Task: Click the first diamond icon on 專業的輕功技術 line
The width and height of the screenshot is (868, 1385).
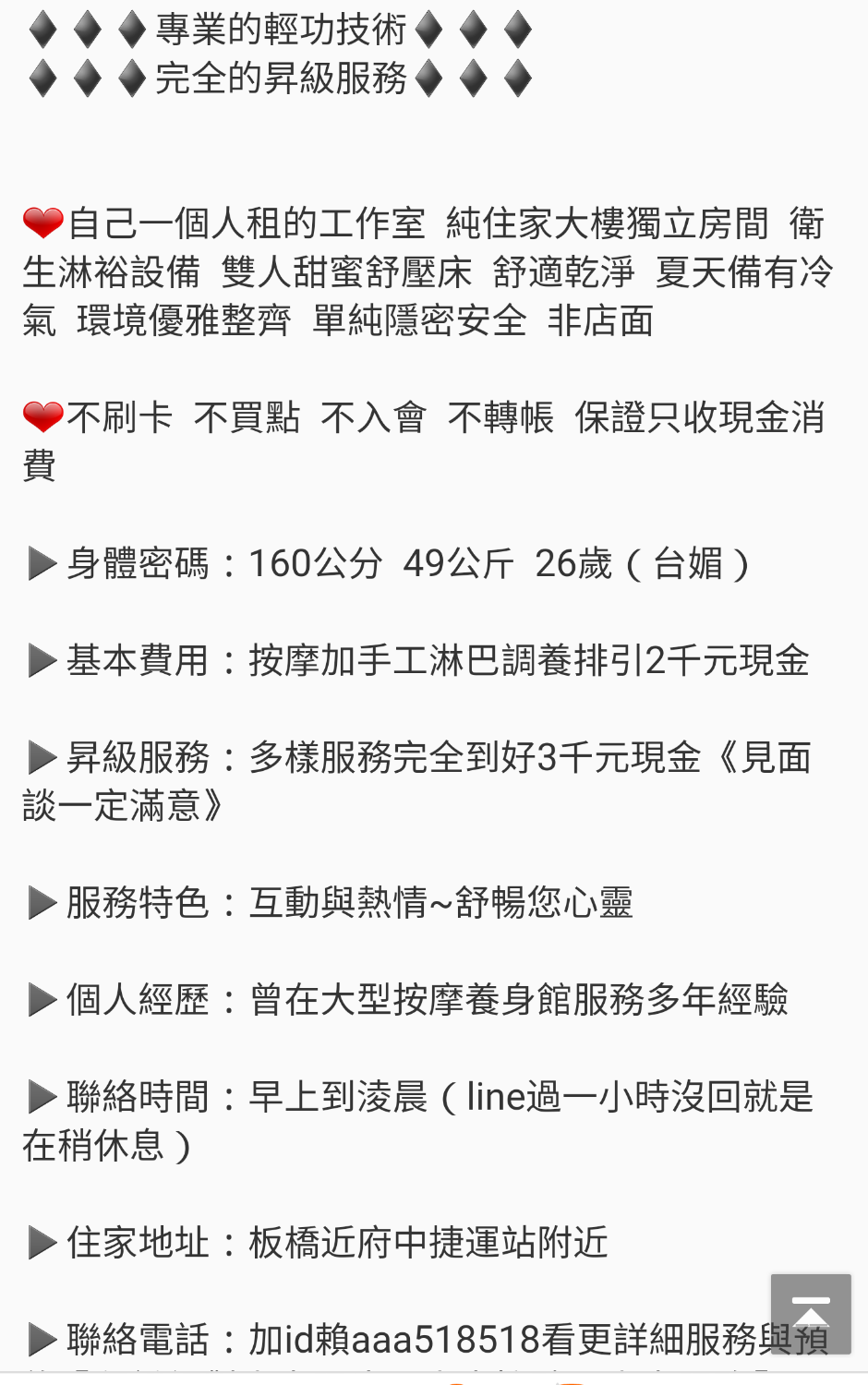Action: pyautogui.click(x=44, y=28)
